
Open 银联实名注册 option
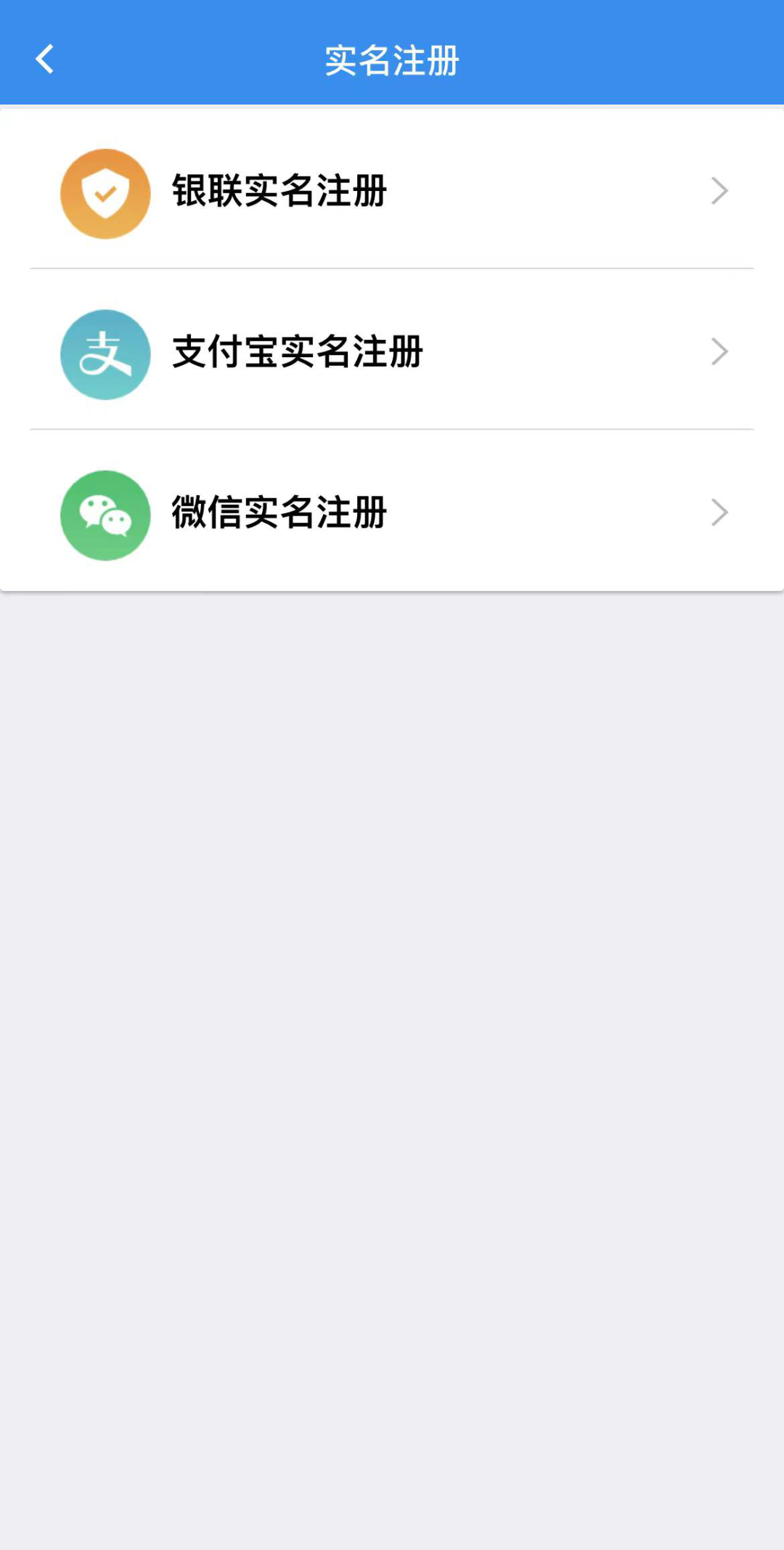click(x=392, y=190)
